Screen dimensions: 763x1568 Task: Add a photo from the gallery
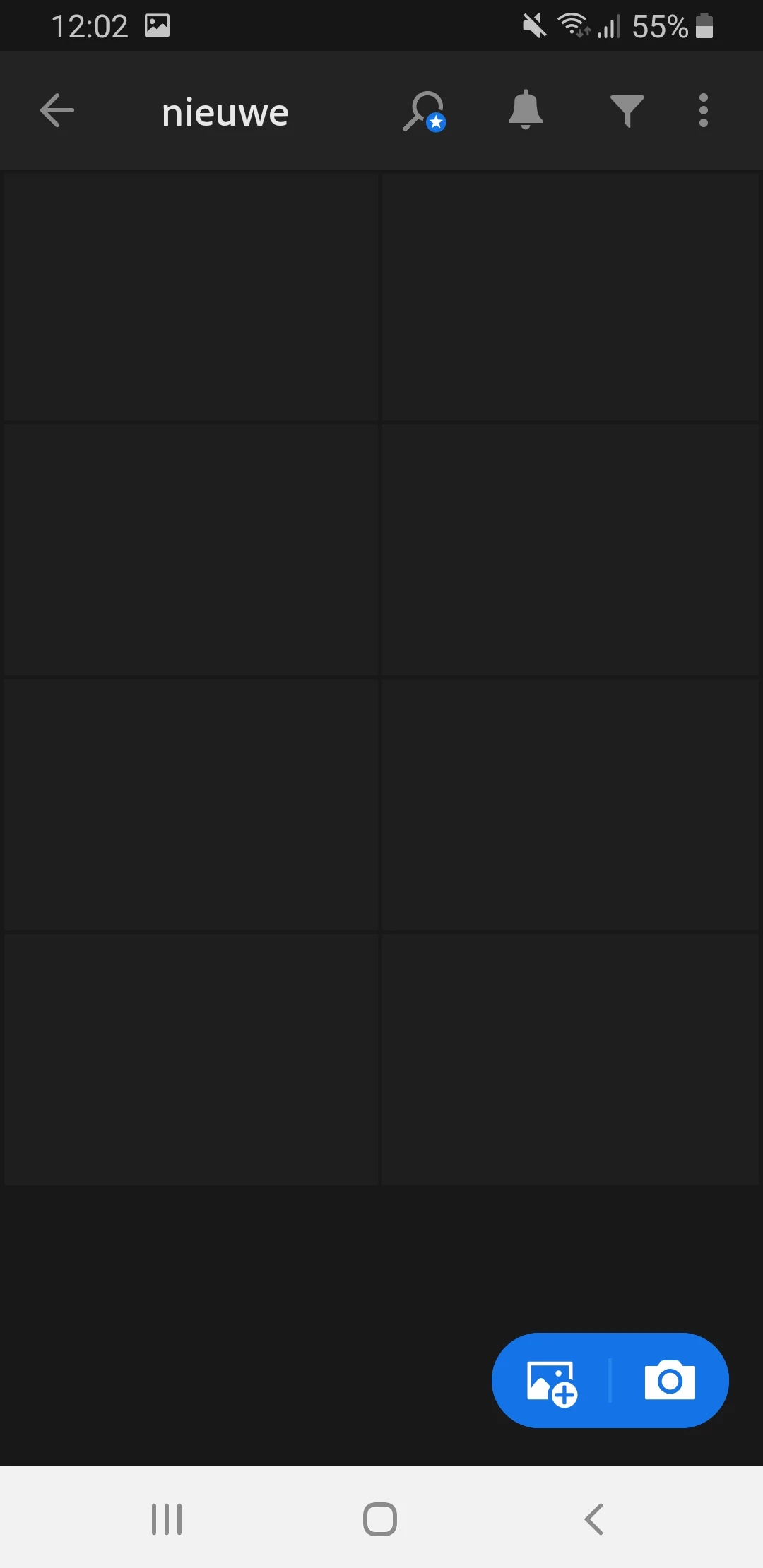552,1382
